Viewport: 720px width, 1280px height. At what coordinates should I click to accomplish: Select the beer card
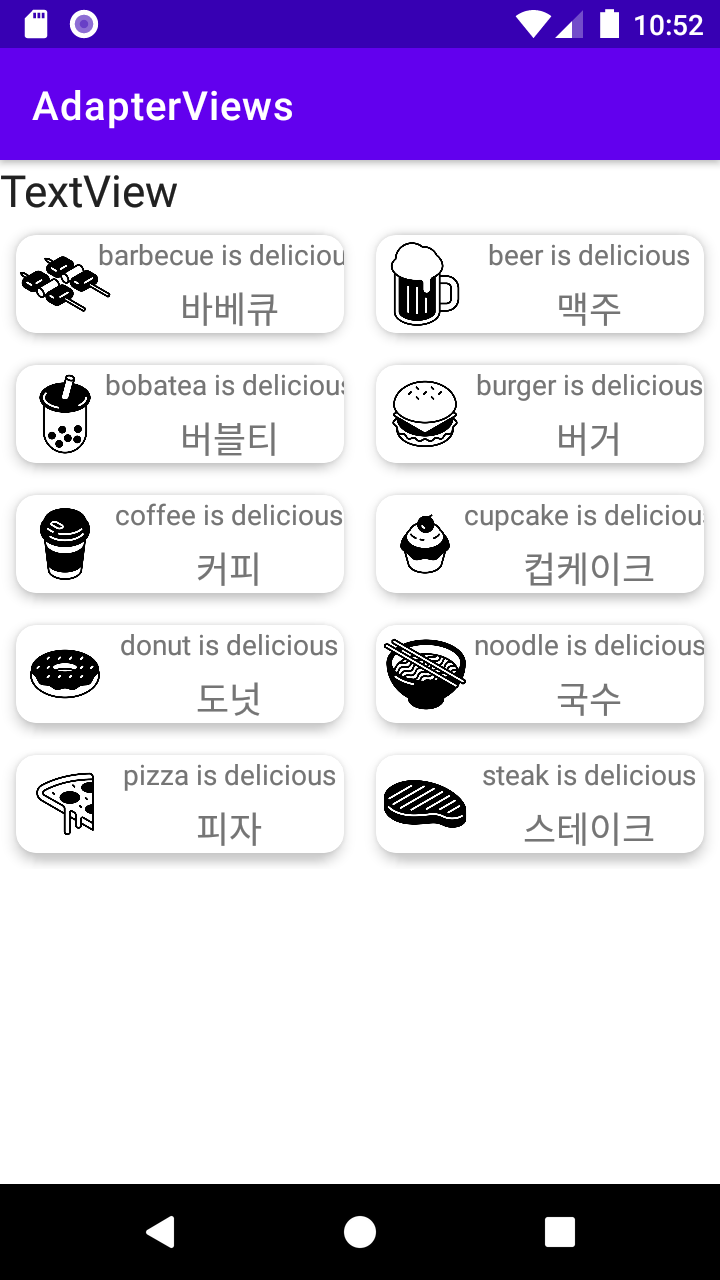point(540,284)
